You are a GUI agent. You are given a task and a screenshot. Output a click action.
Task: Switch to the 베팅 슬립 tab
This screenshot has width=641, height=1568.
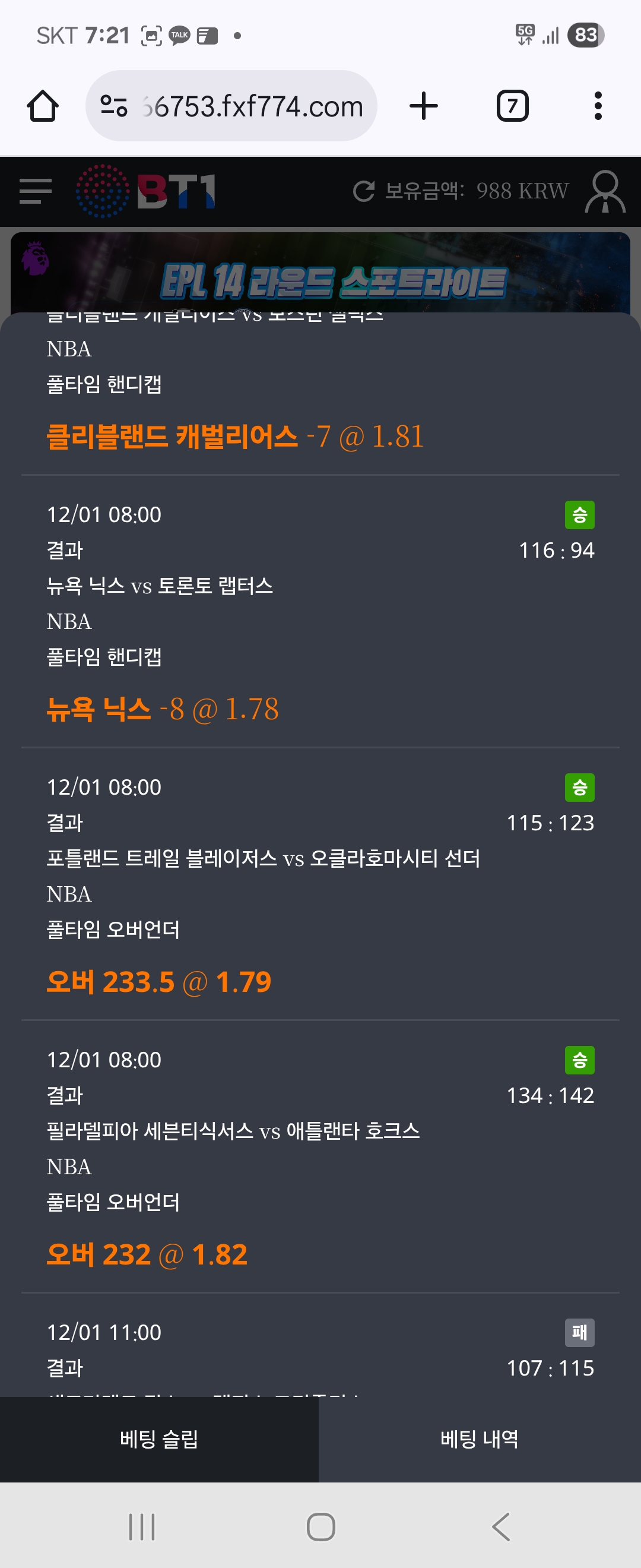click(x=158, y=1439)
